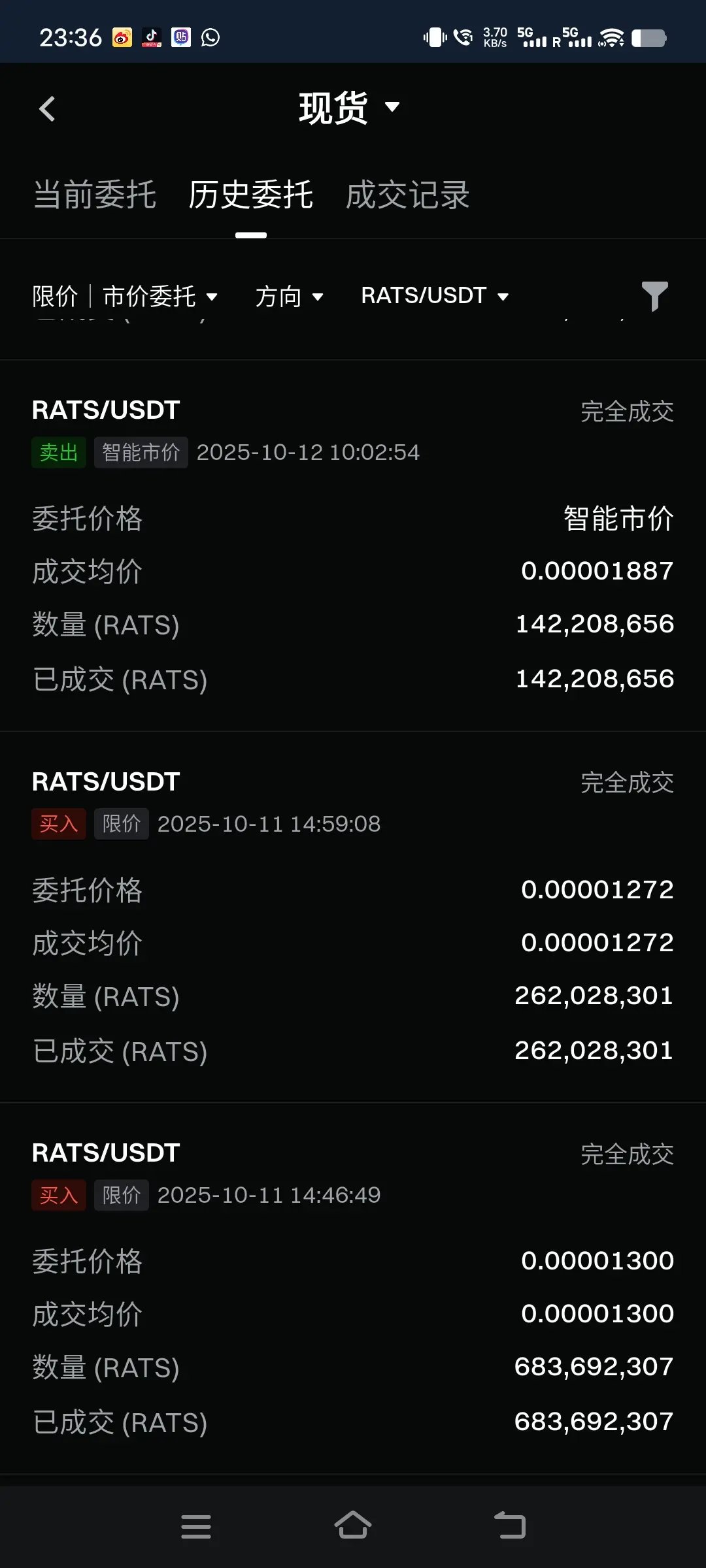Expand the 限价｜市价委托 order type filter
706x1568 pixels.
125,297
